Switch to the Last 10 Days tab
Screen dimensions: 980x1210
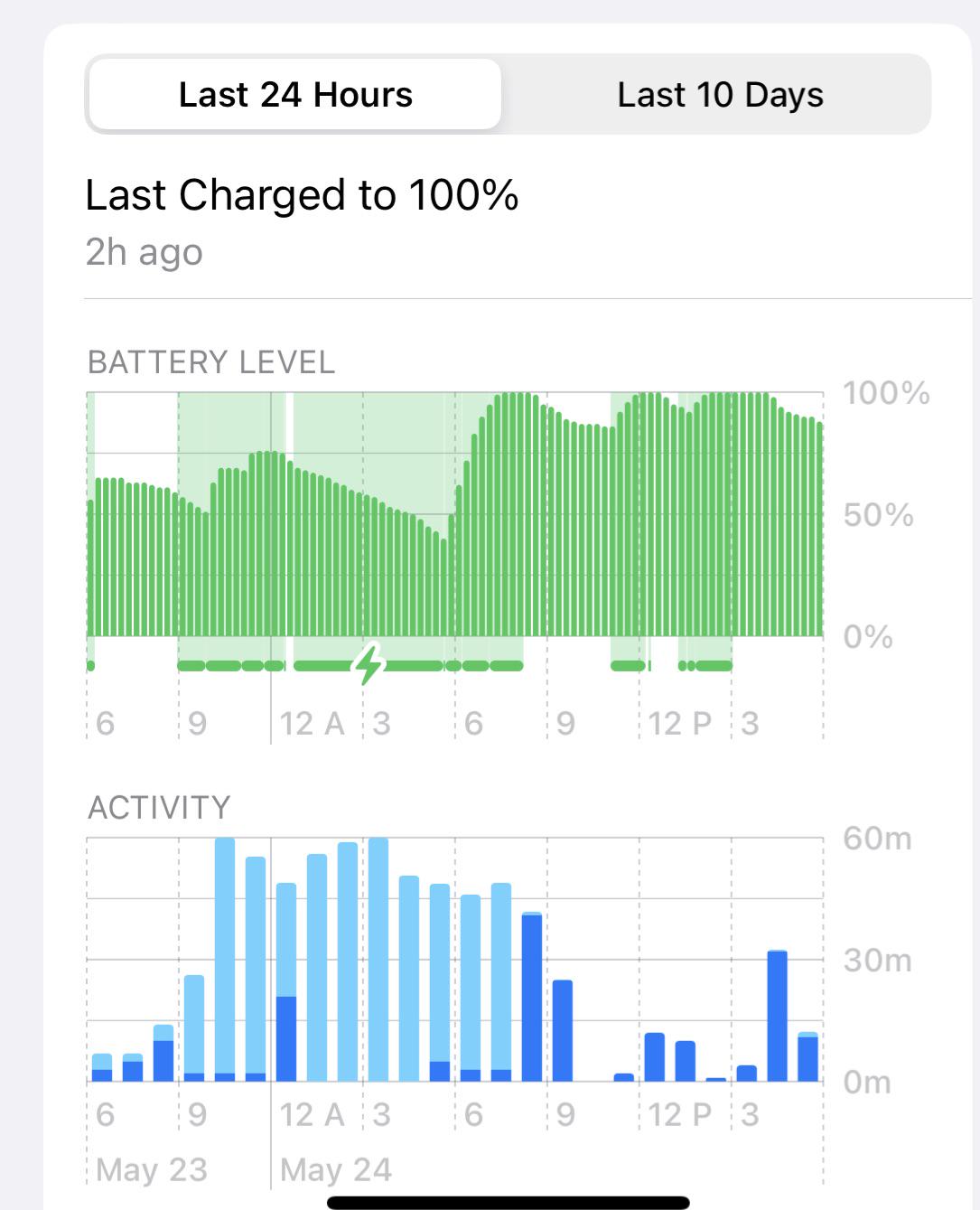pos(720,94)
